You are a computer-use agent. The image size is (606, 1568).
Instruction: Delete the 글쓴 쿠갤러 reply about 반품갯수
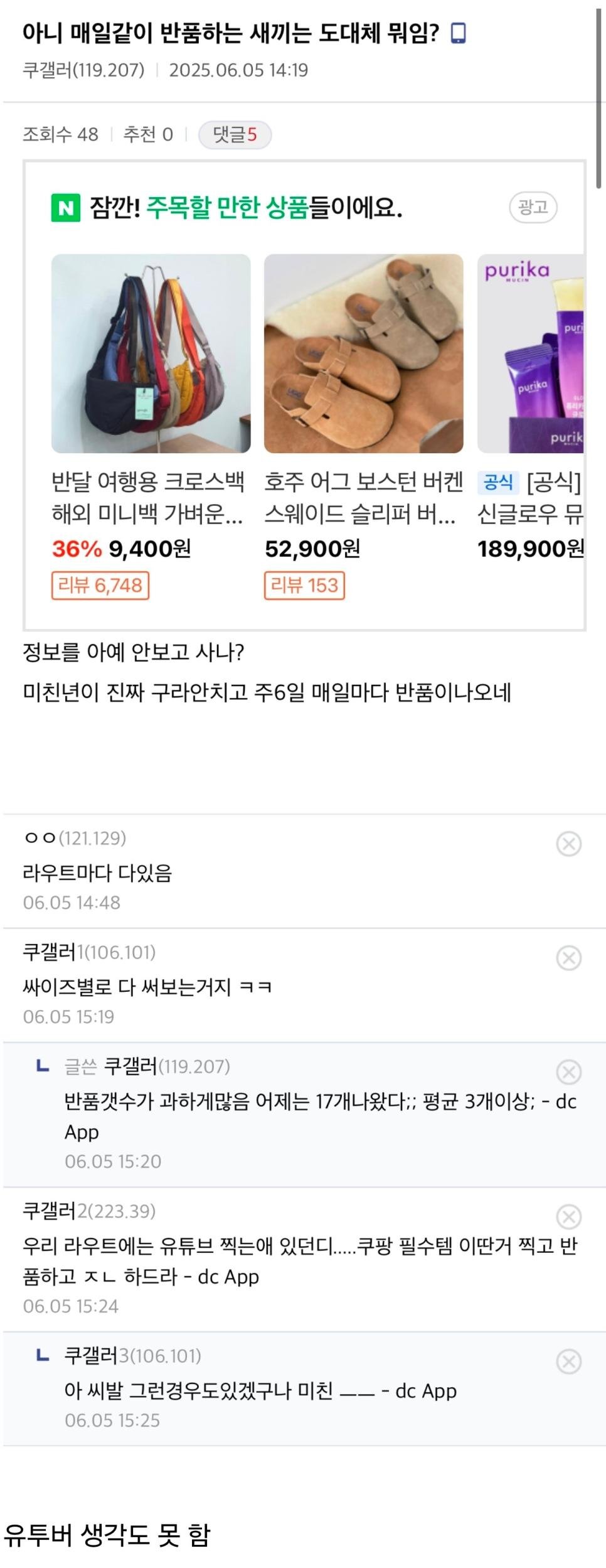[x=568, y=1072]
